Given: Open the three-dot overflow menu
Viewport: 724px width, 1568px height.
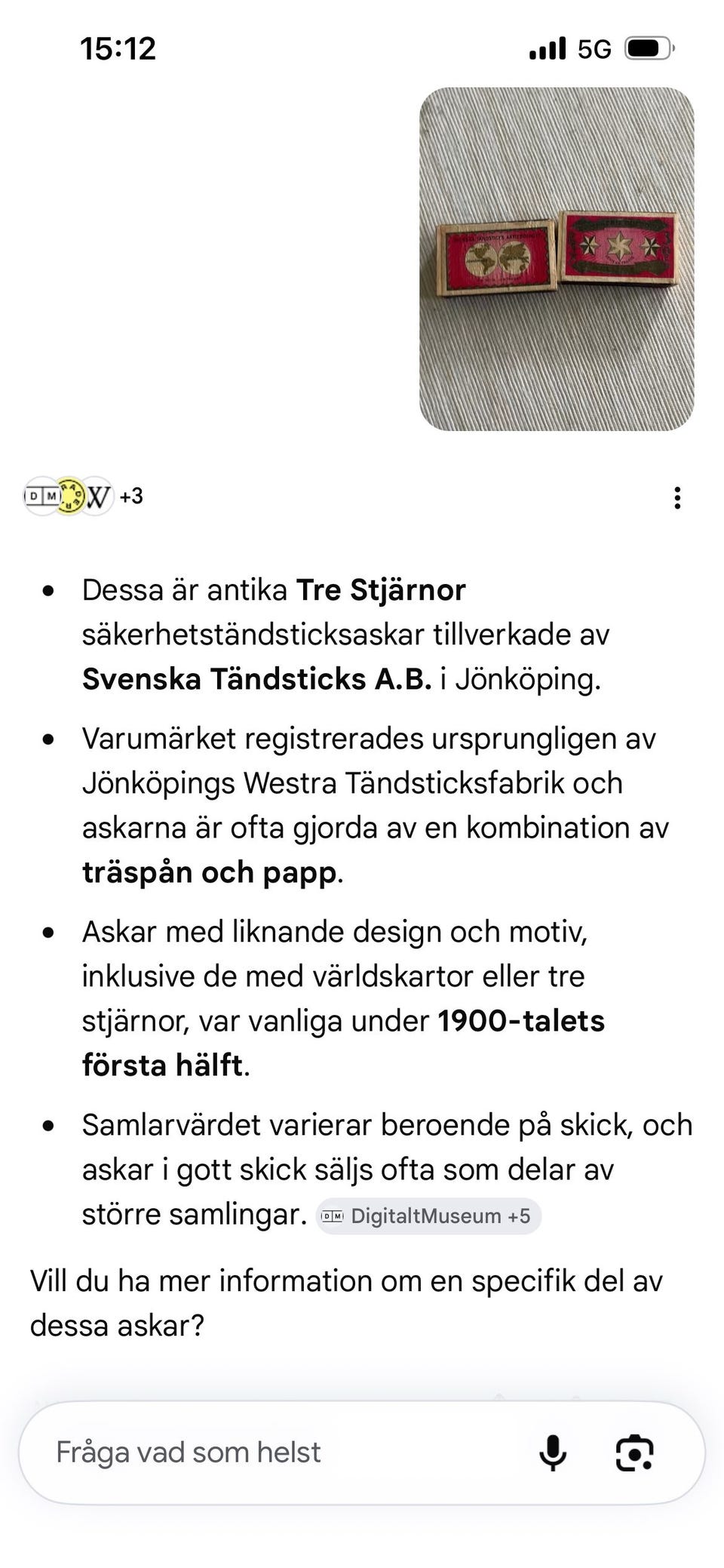Looking at the screenshot, I should [x=677, y=498].
